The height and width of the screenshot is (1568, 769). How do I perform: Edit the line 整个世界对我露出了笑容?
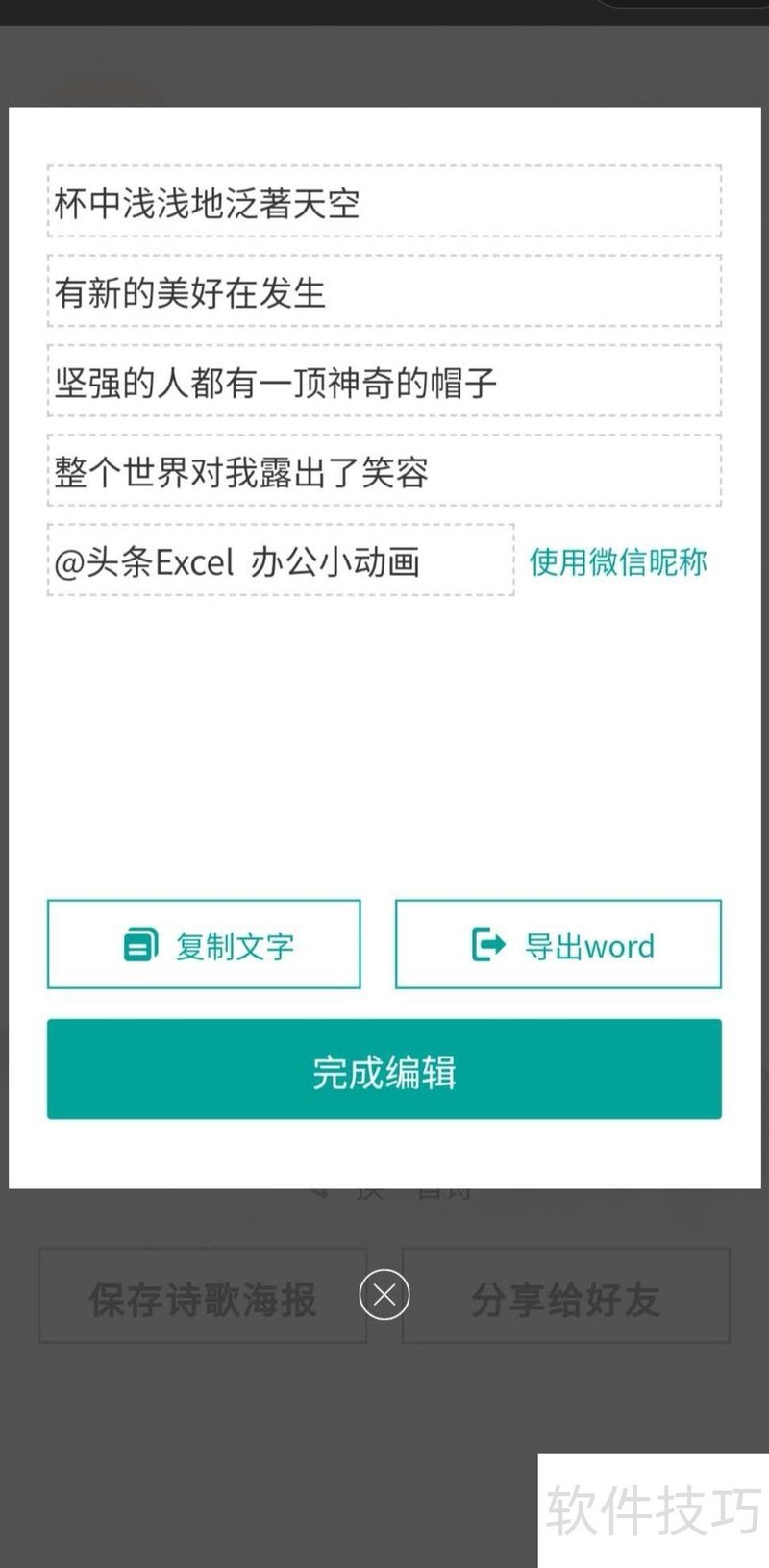click(384, 471)
